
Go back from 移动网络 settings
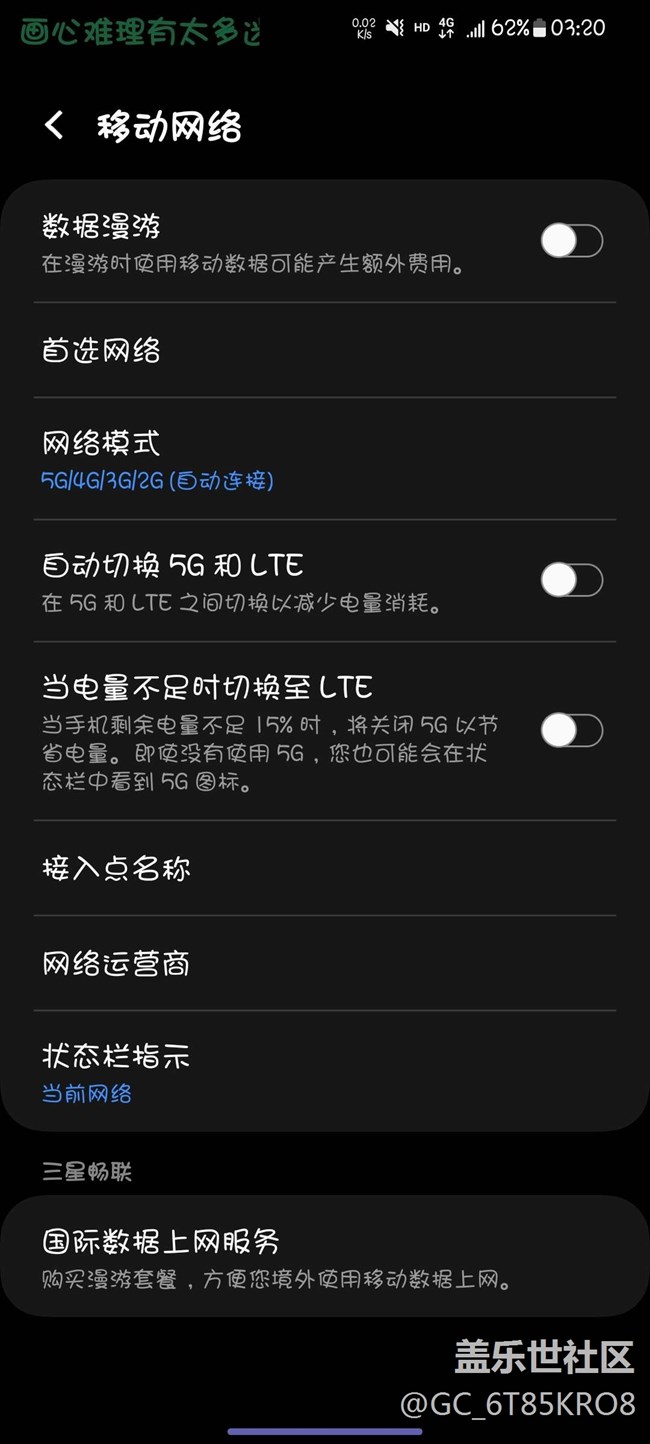click(54, 126)
